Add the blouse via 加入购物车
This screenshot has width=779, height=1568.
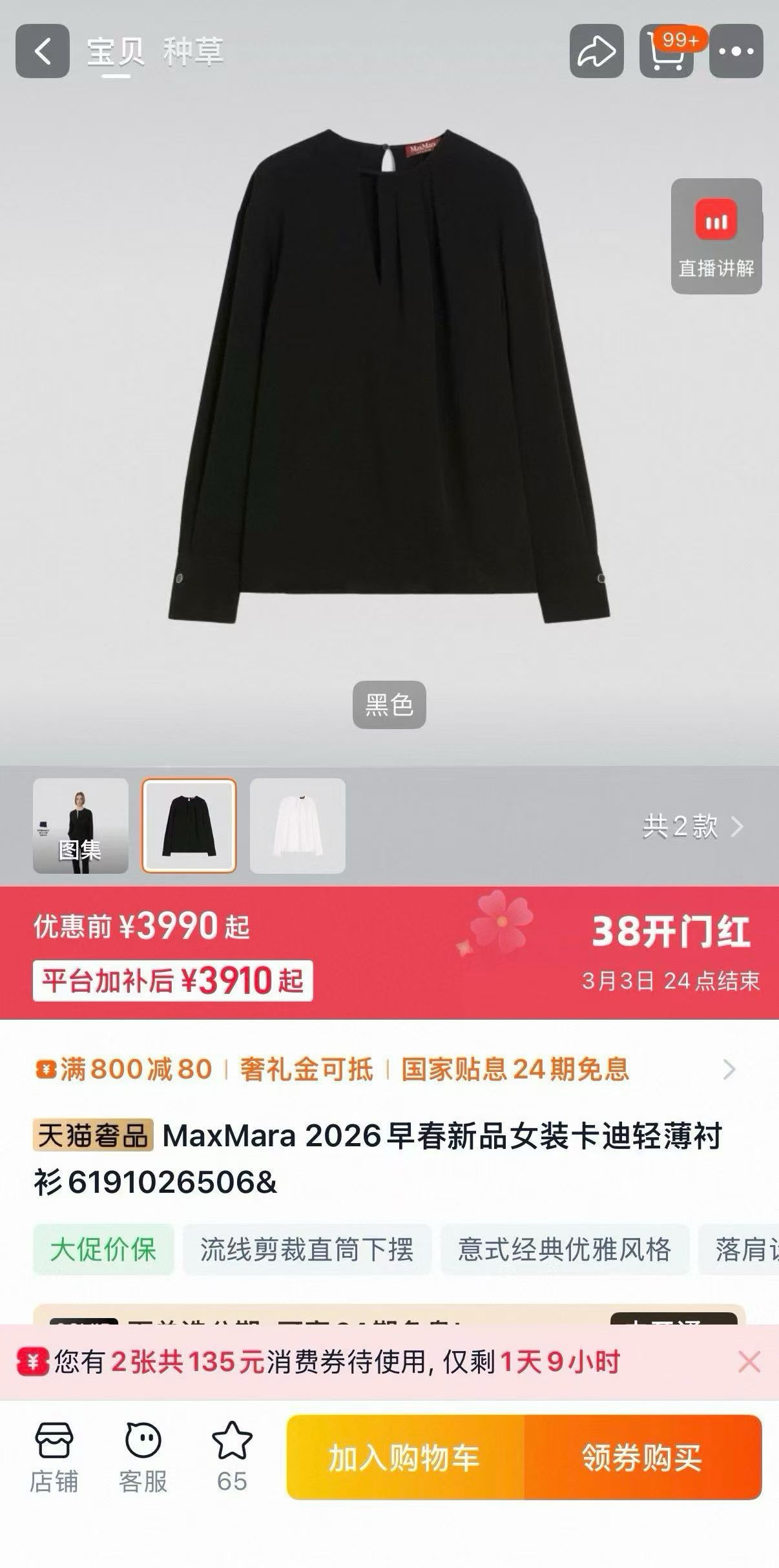(x=405, y=1457)
